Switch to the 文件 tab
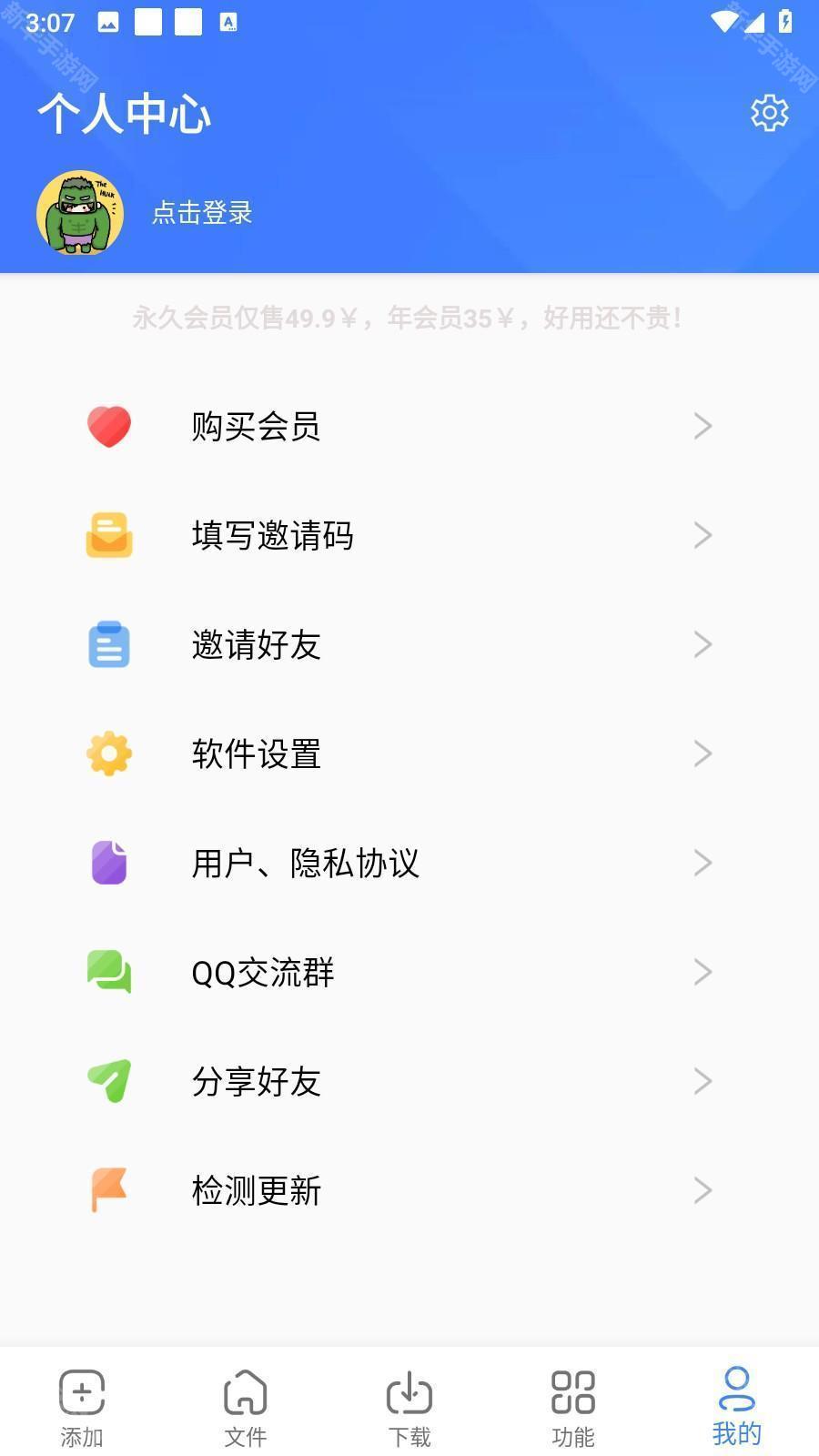 [x=245, y=1404]
